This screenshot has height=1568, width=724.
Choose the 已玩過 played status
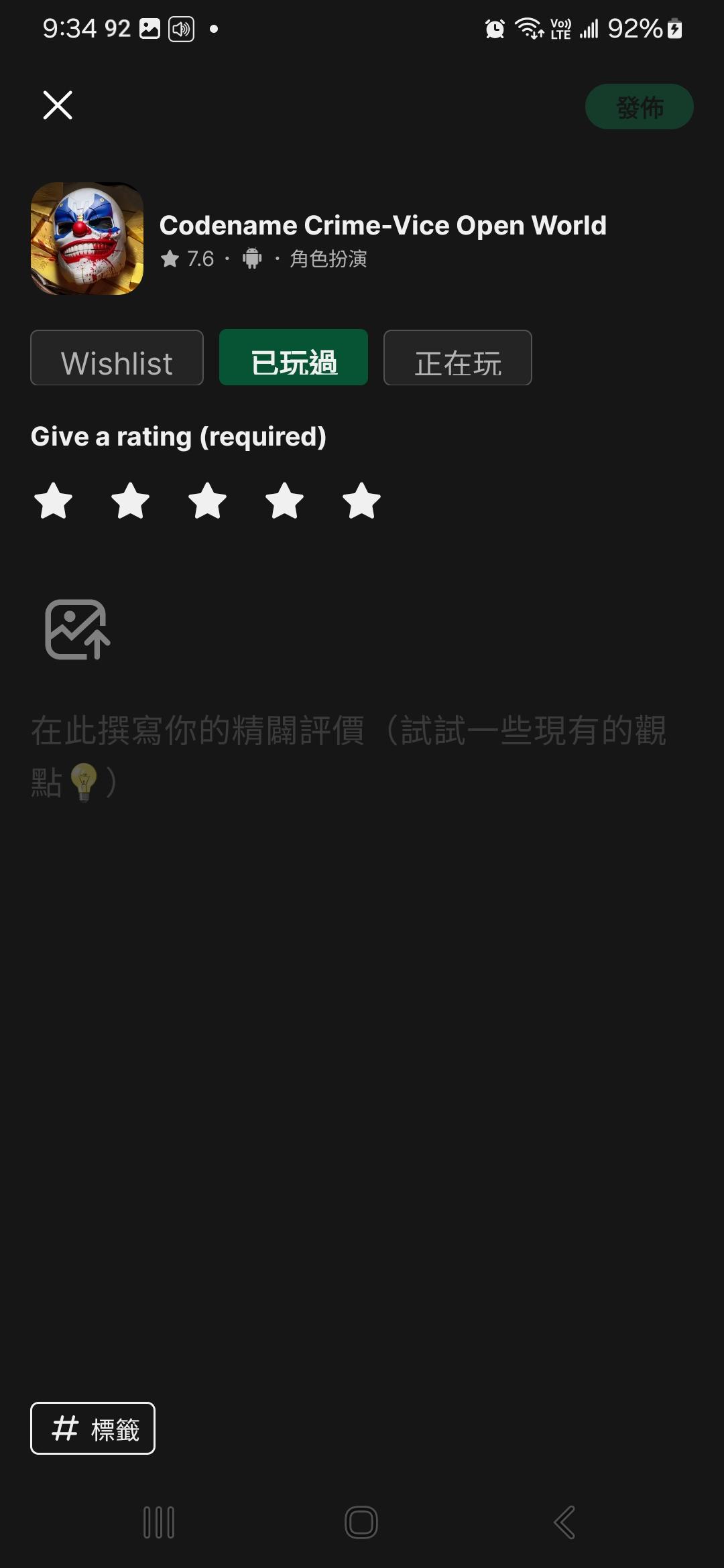[294, 358]
